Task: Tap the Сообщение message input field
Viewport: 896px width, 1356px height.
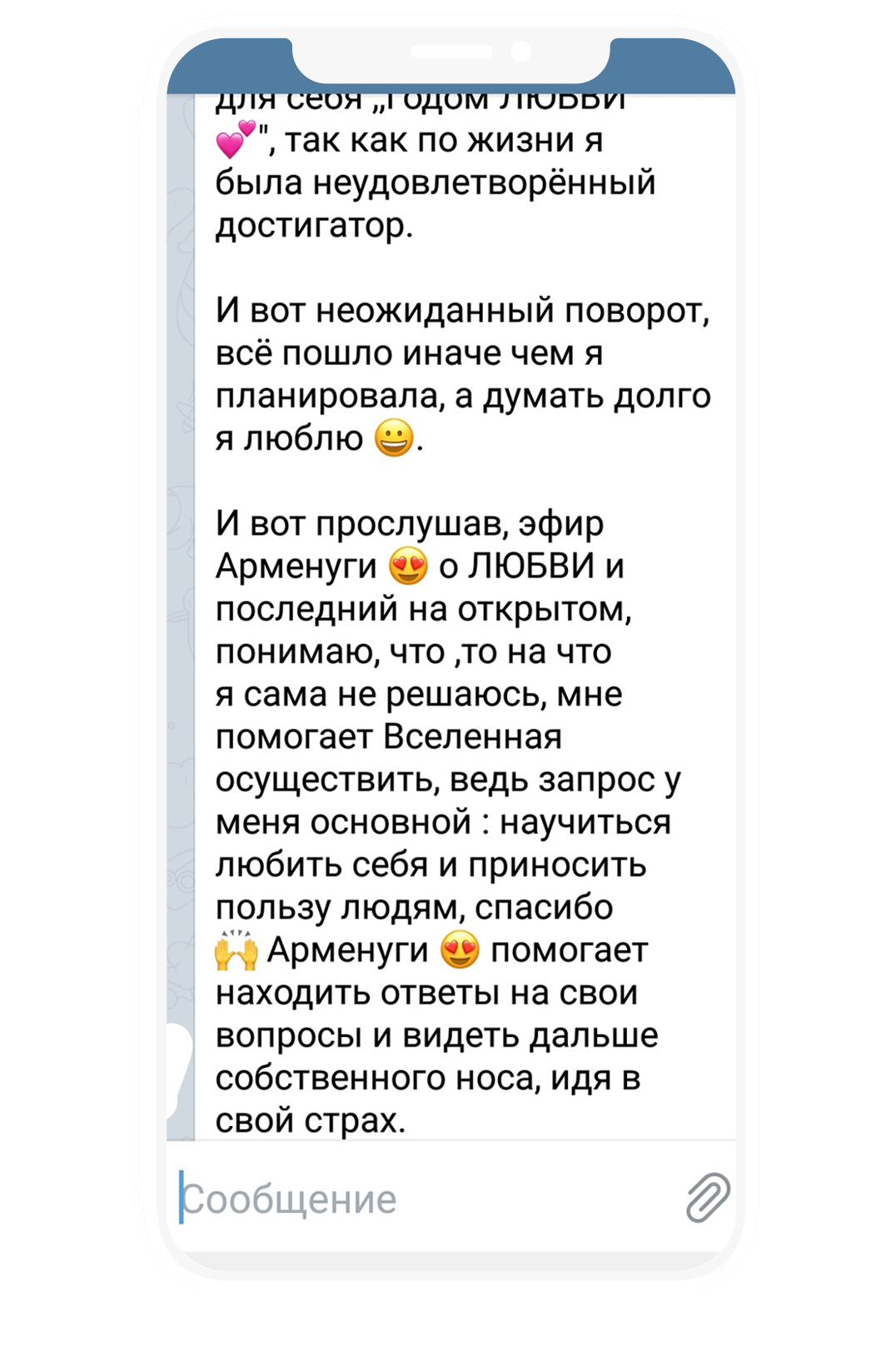Action: click(x=416, y=1199)
